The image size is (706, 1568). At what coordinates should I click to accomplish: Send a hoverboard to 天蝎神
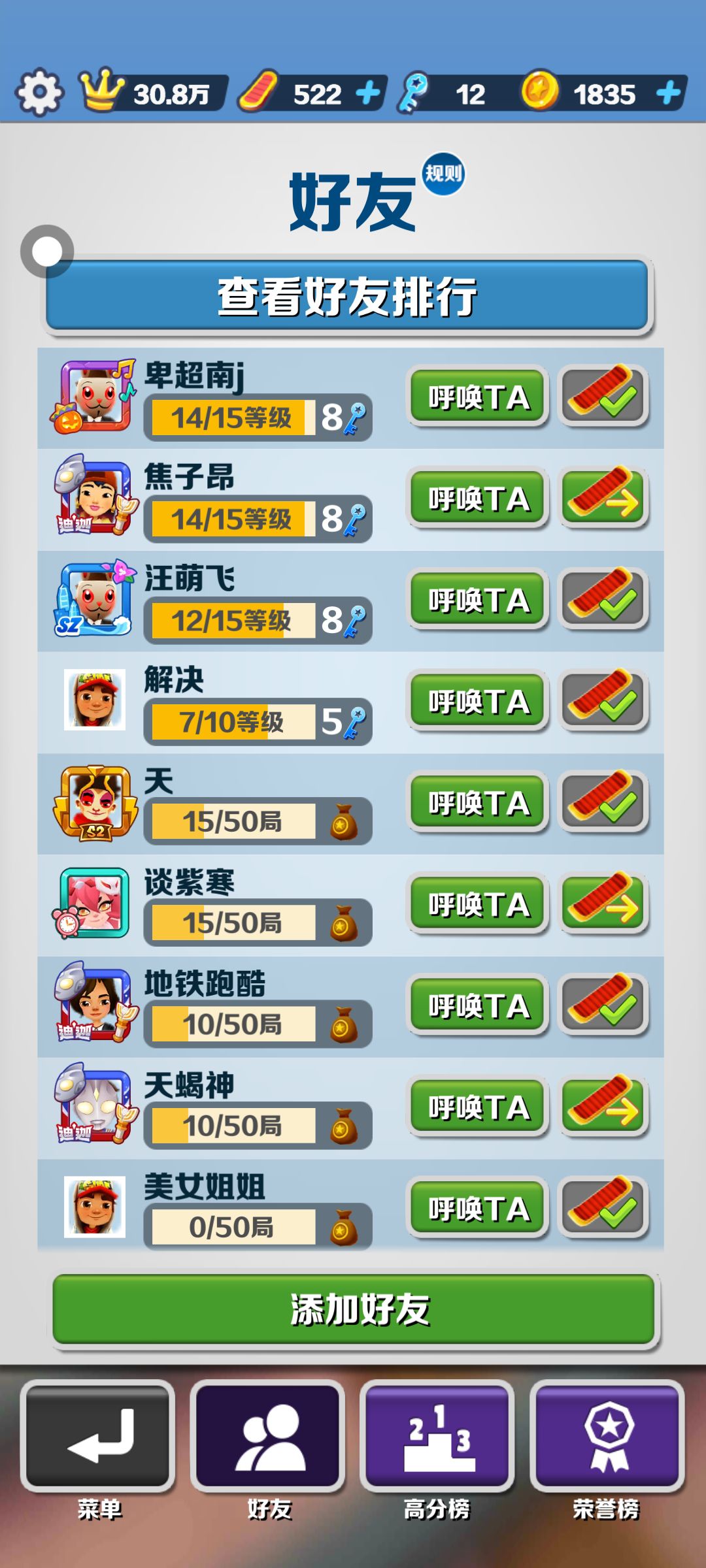(x=603, y=1105)
